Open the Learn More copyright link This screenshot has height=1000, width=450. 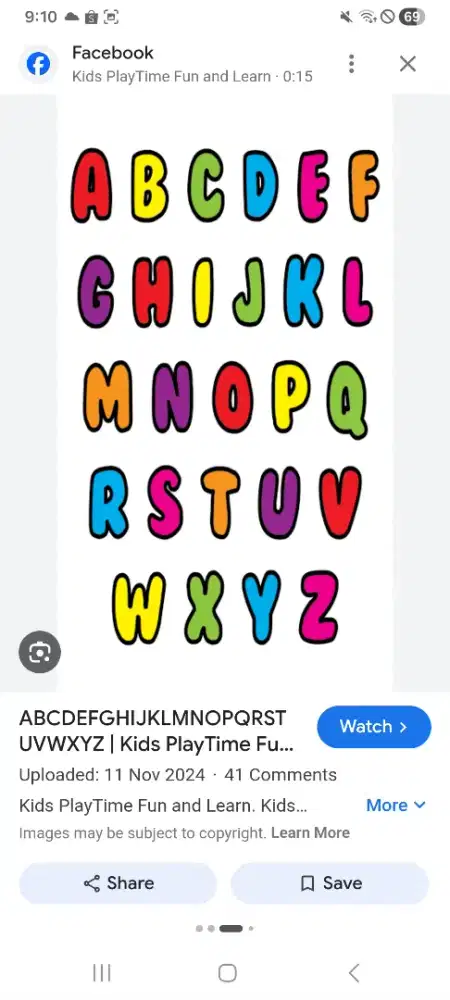[310, 833]
